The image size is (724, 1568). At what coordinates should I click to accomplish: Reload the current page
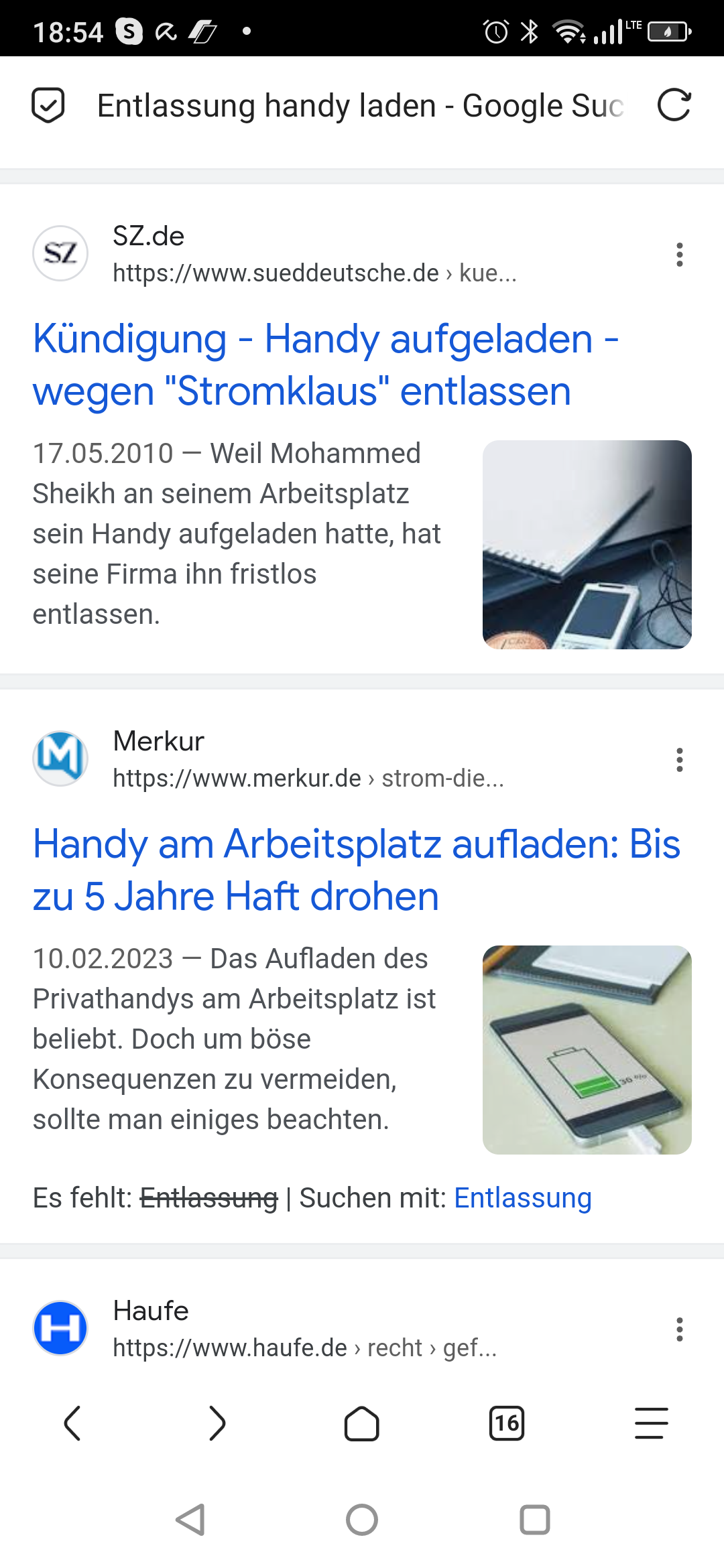pos(674,105)
